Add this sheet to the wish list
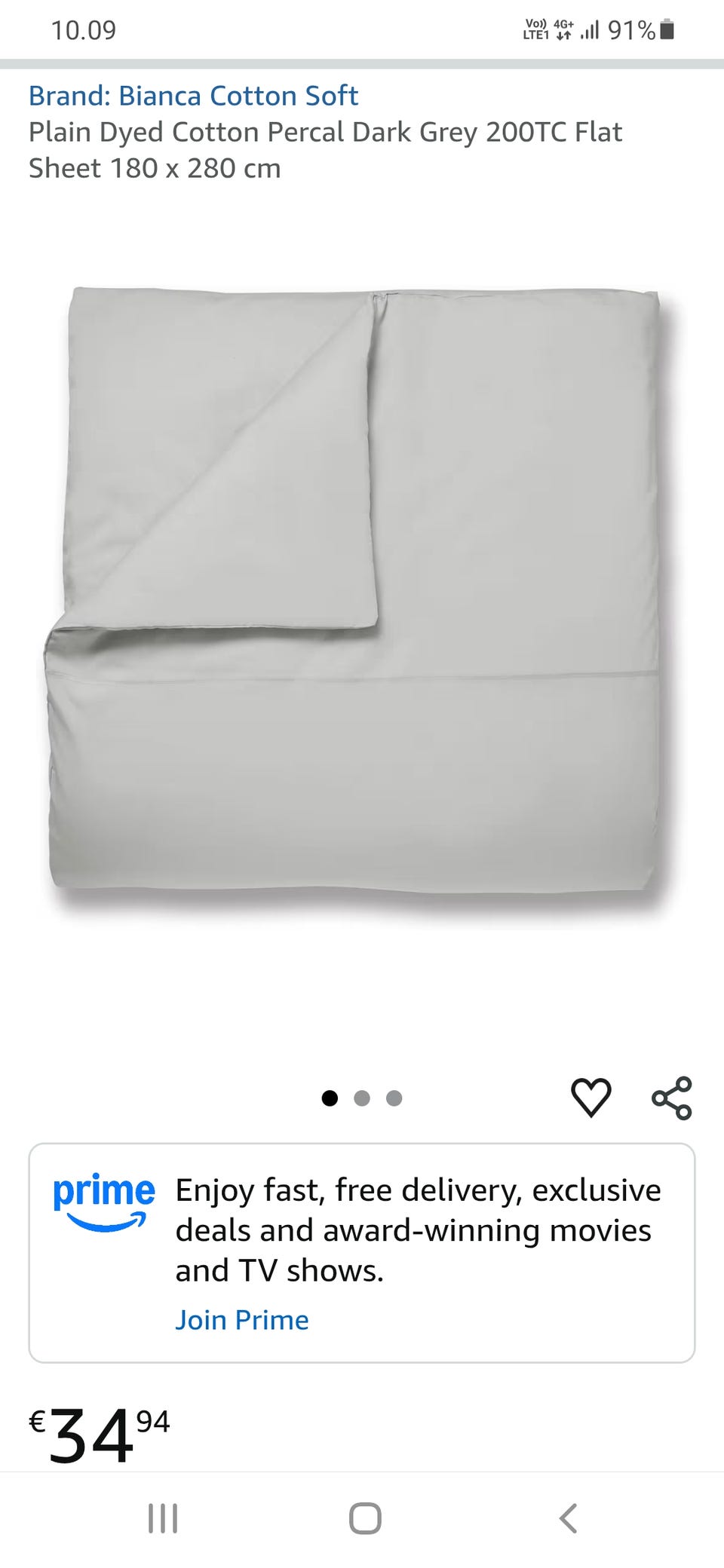 591,1098
